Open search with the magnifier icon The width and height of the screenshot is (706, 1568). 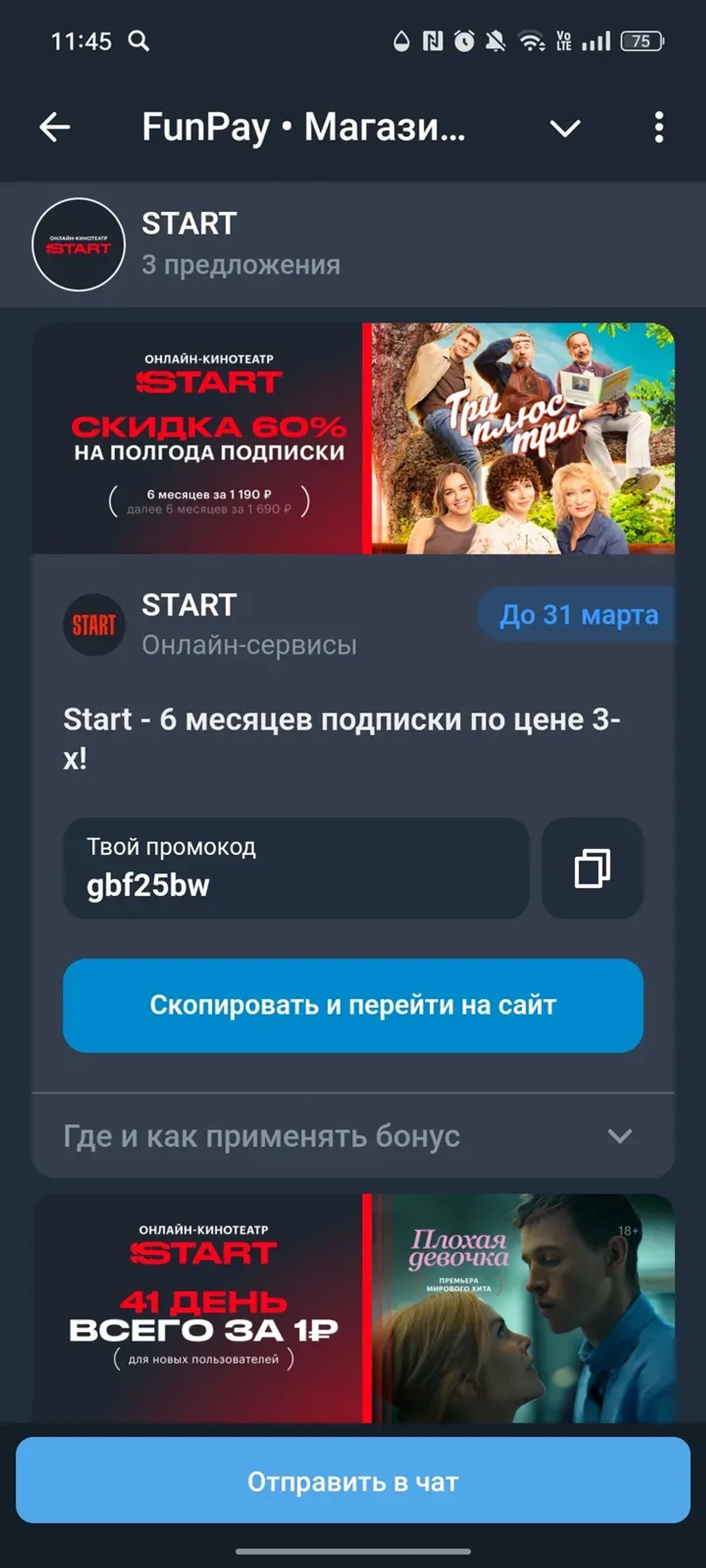coord(139,41)
